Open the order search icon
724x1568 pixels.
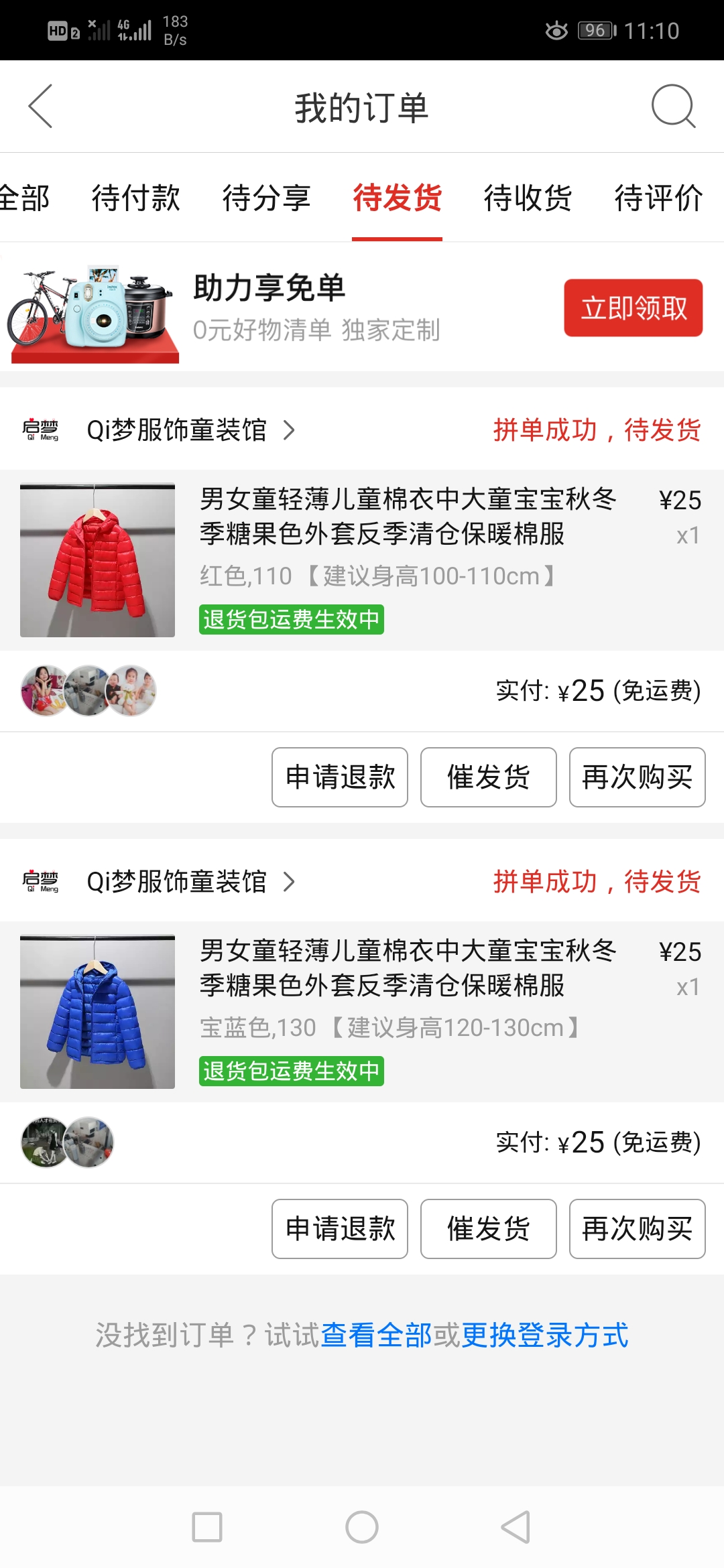(x=673, y=107)
